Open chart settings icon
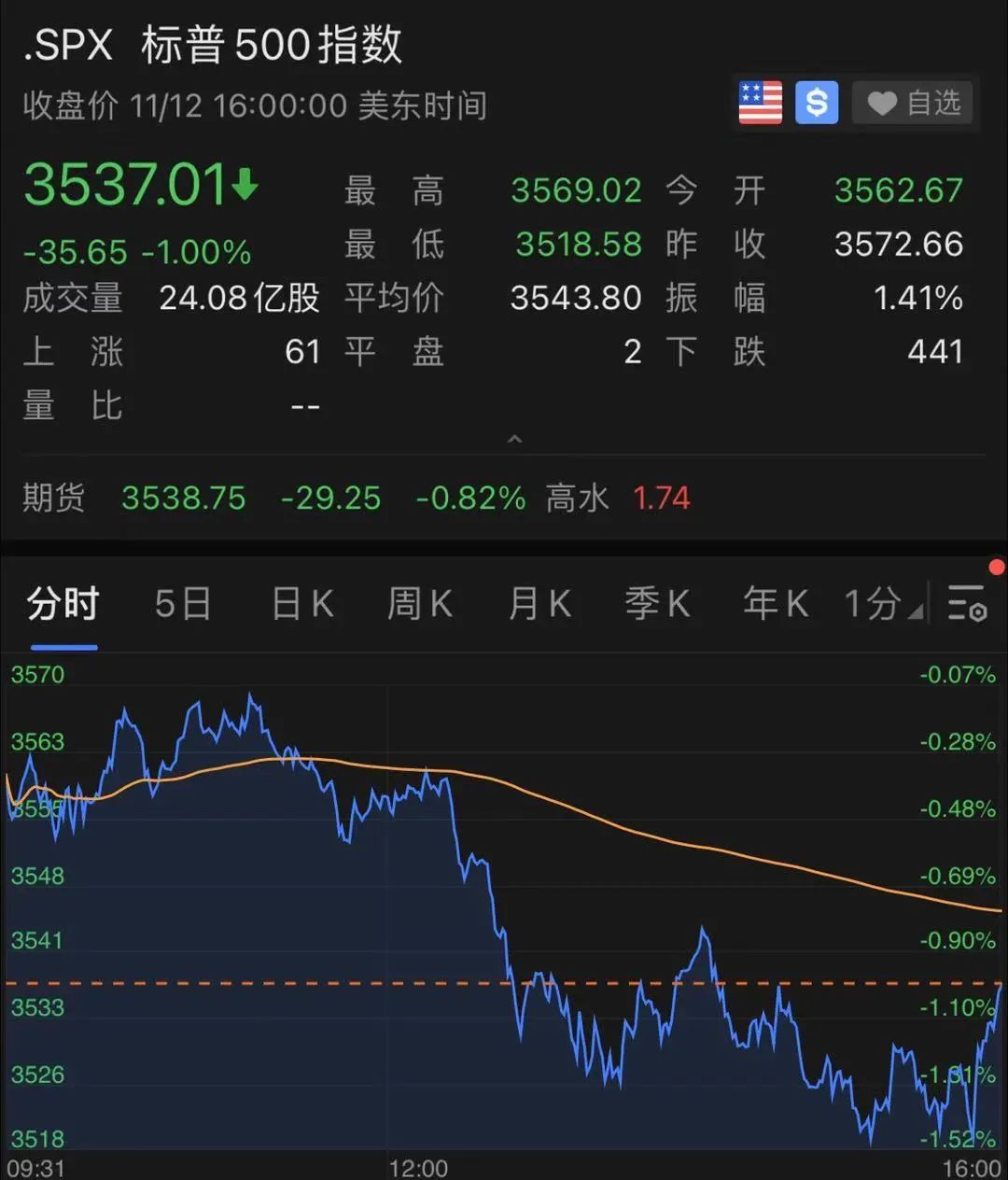 pyautogui.click(x=967, y=604)
